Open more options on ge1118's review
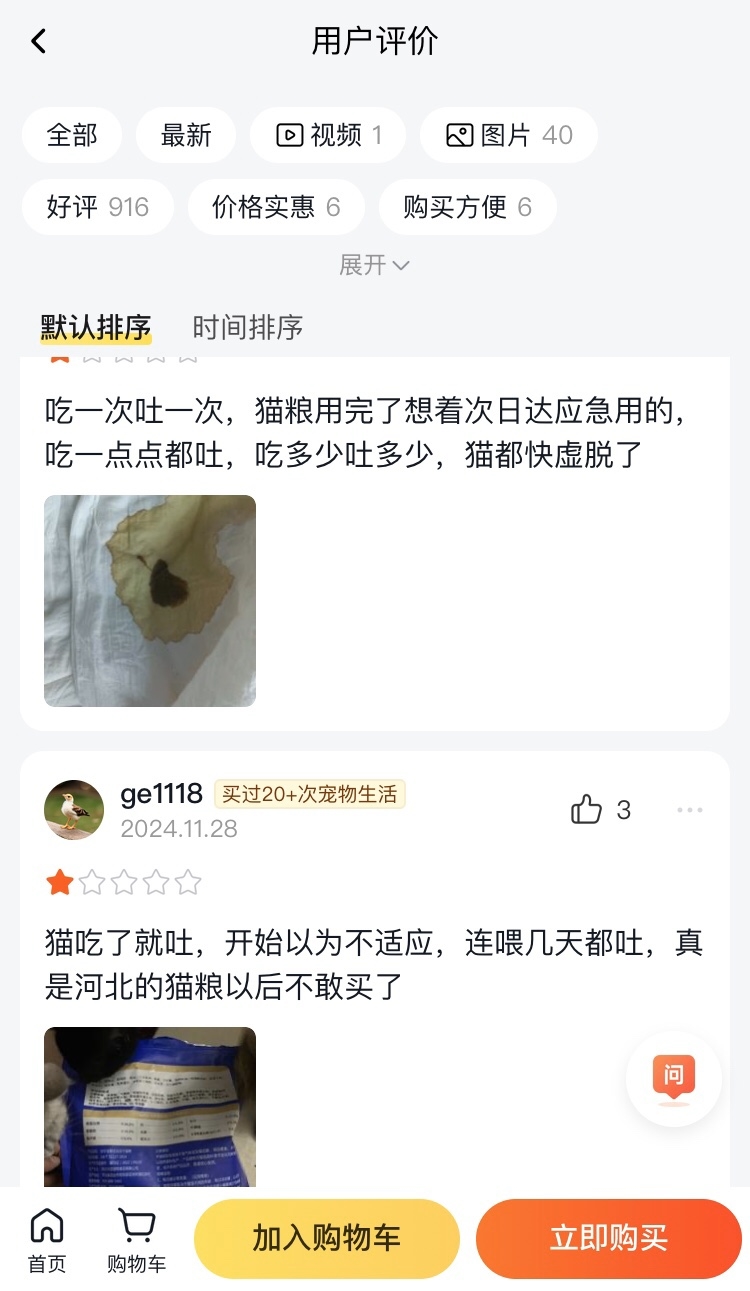This screenshot has height=1291, width=750. click(x=690, y=810)
